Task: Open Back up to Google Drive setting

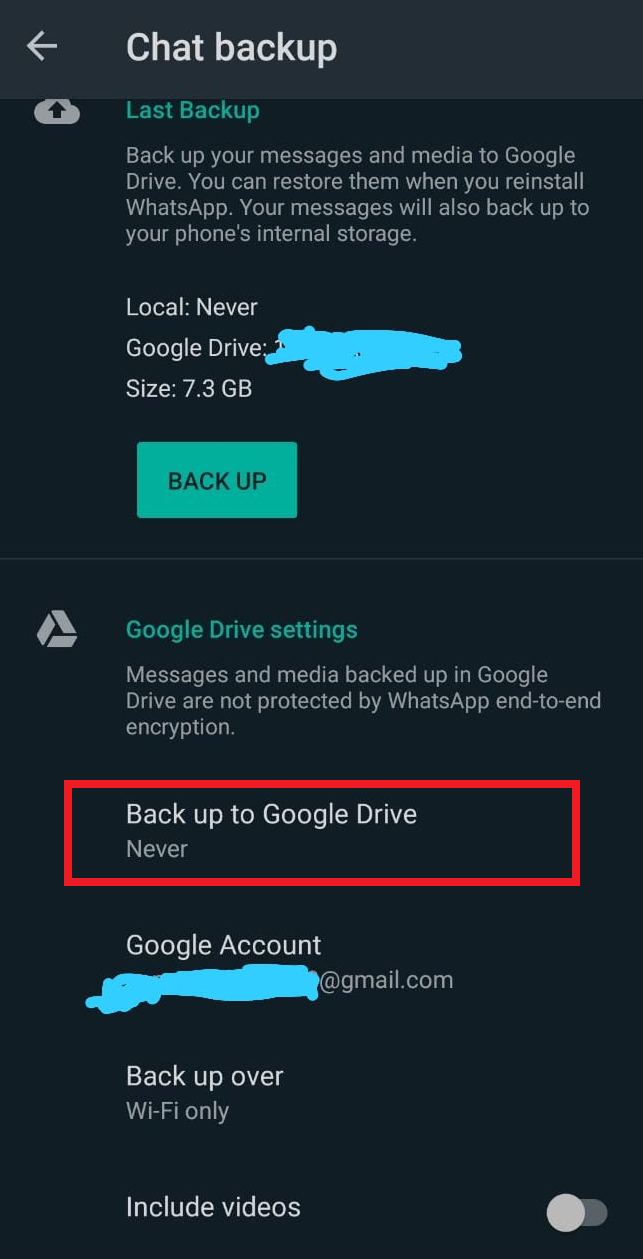Action: pyautogui.click(x=271, y=830)
